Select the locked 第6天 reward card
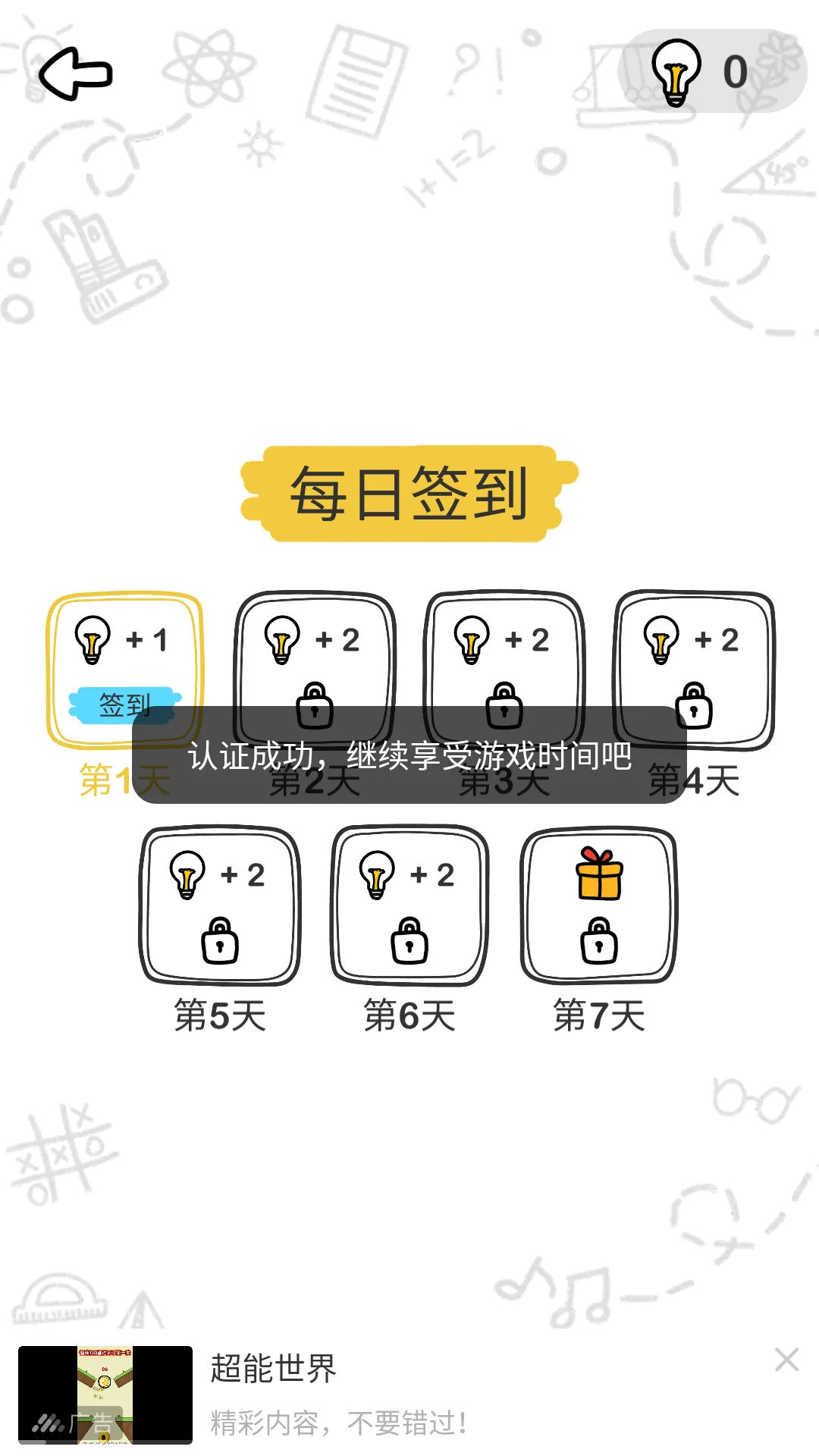Screen dimensions: 819x1456 409,905
